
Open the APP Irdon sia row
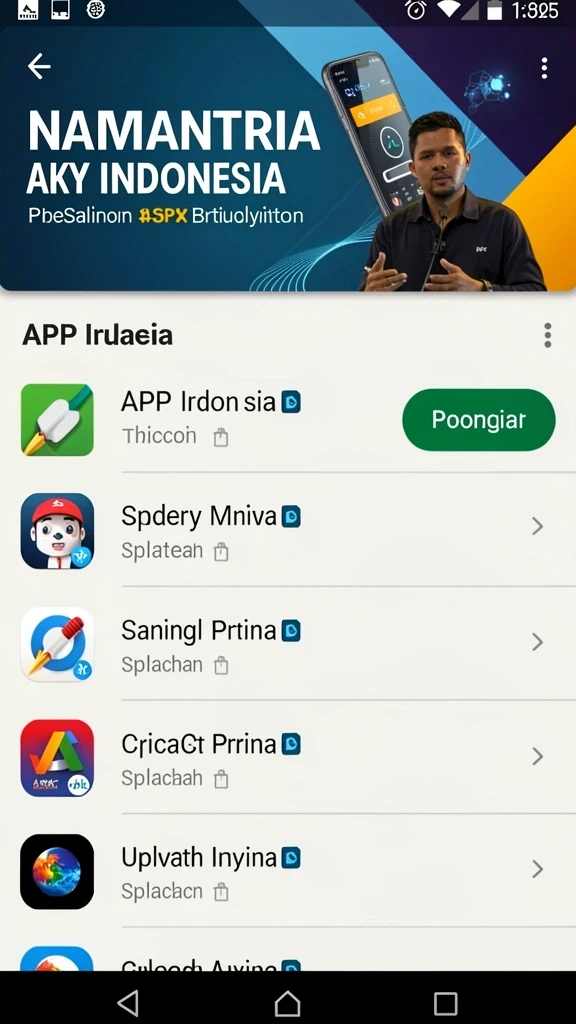pyautogui.click(x=288, y=420)
